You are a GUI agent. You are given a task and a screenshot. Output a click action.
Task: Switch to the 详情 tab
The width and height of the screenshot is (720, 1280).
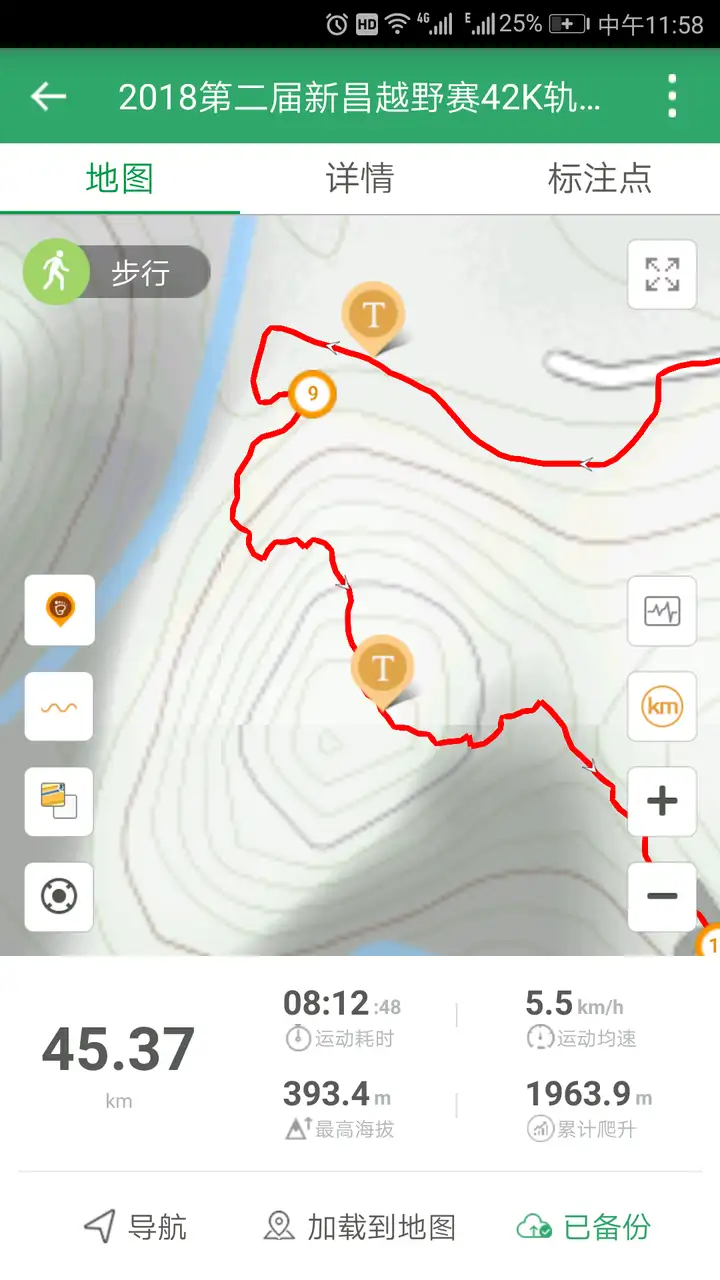(x=360, y=179)
